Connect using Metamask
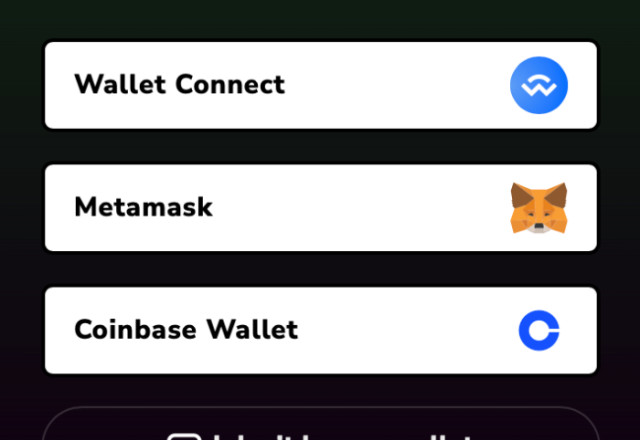Screen dimensions: 640x440 coord(320,208)
